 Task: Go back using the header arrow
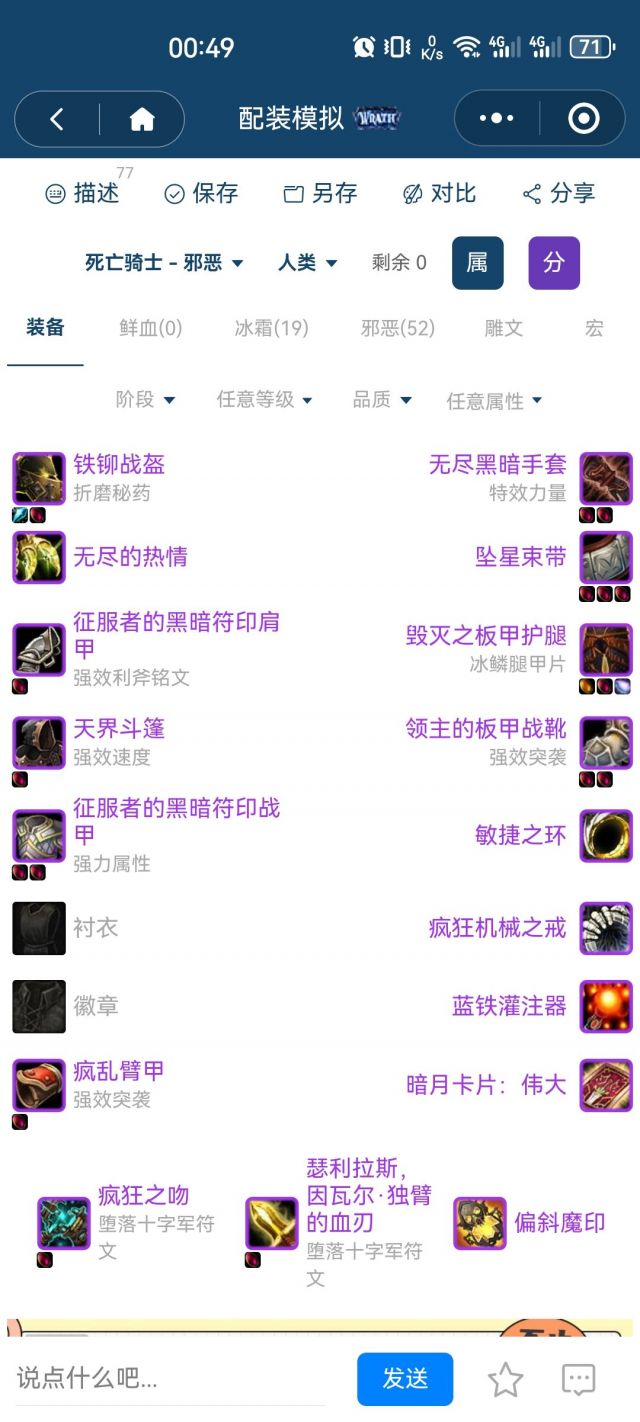[57, 120]
